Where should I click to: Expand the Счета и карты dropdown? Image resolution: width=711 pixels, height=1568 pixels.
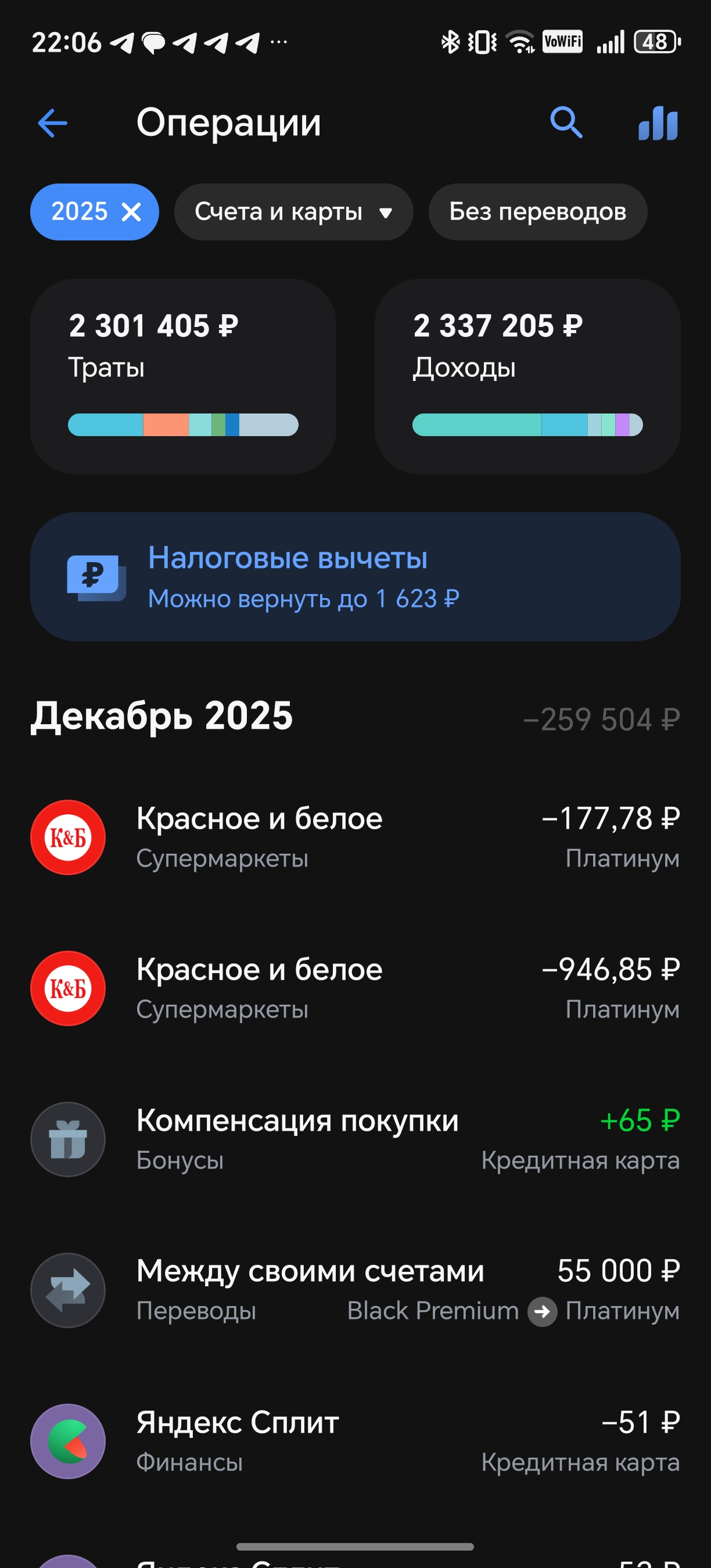(293, 213)
